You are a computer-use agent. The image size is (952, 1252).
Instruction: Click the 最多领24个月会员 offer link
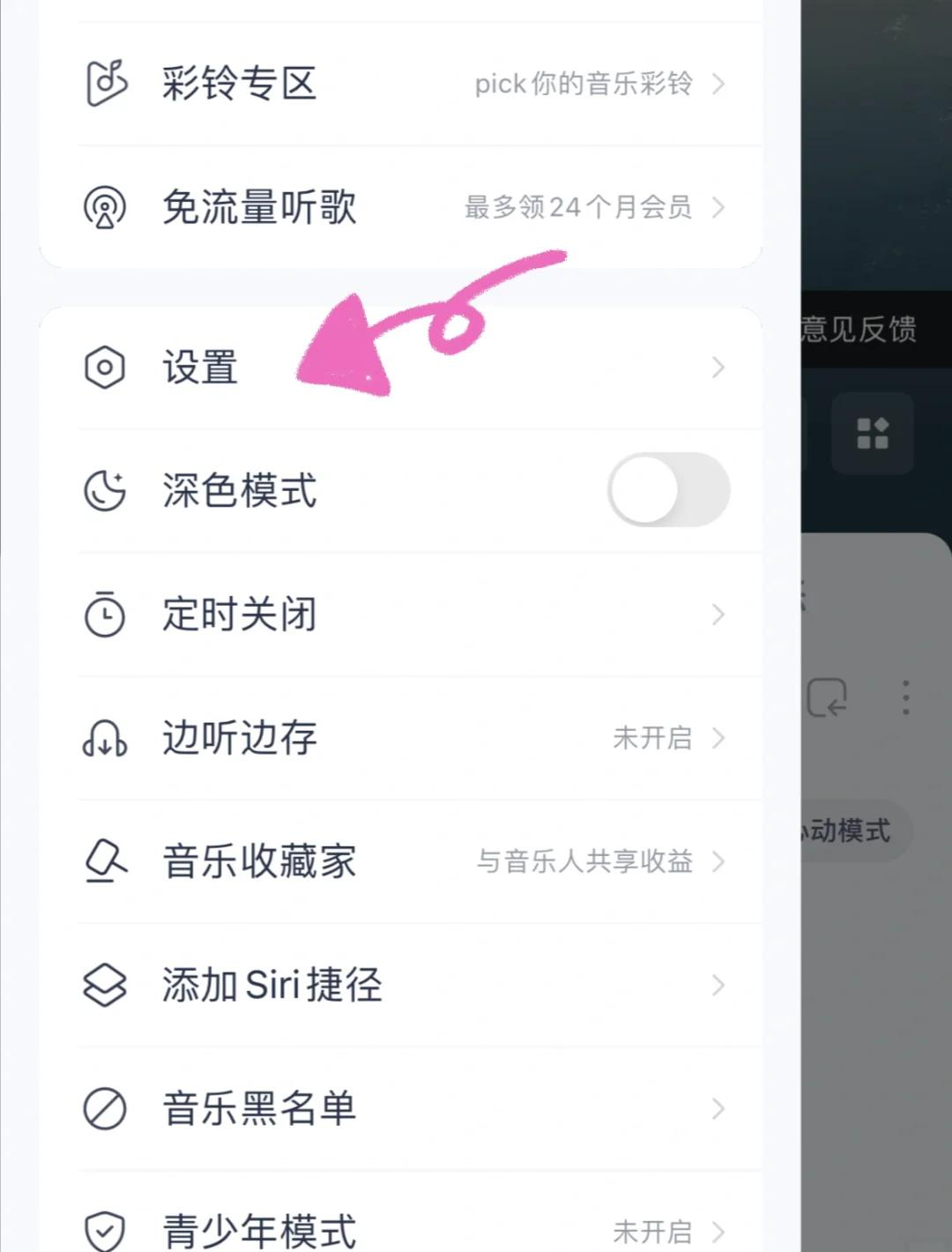pos(577,208)
